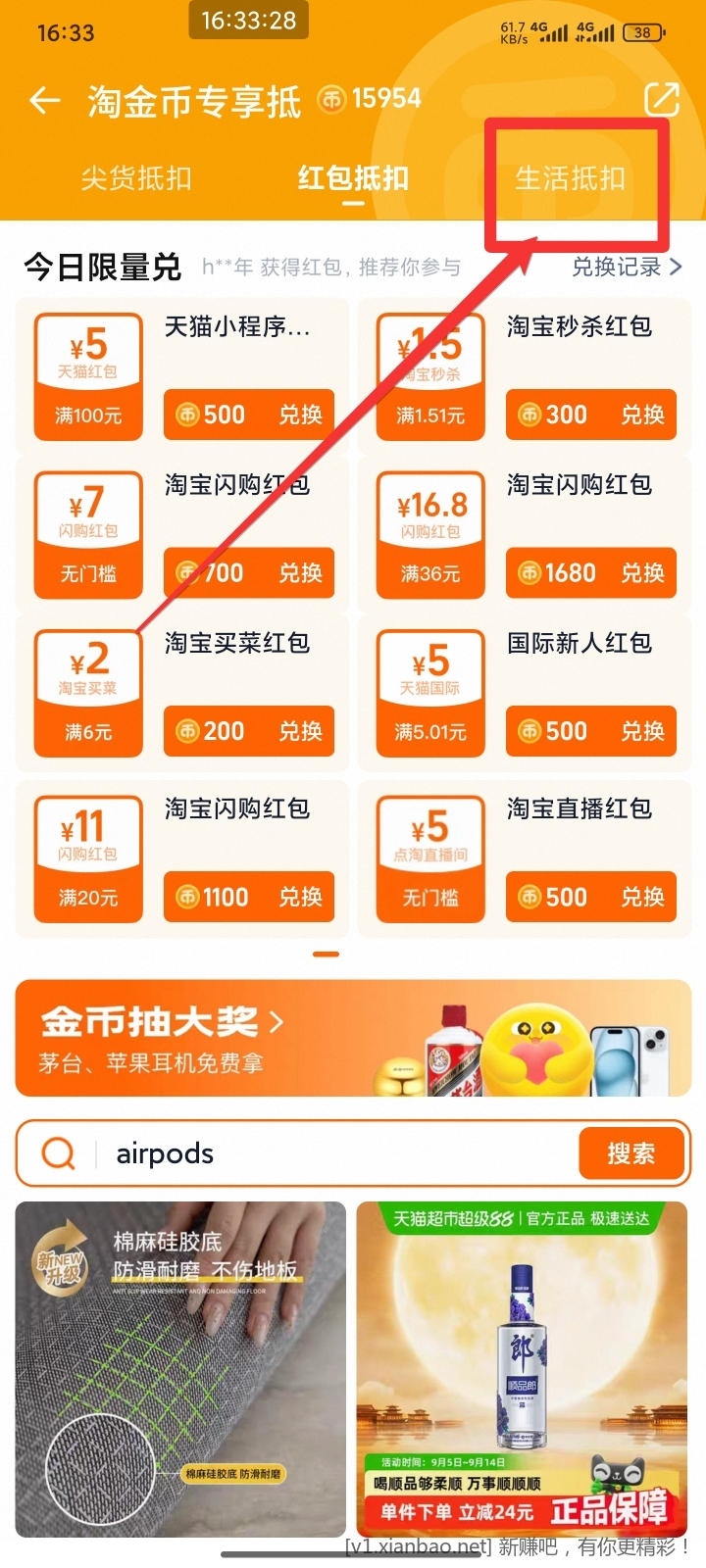The height and width of the screenshot is (1568, 706).
Task: Redeem 天猫小程序 coupon for 500 coins
Action: tap(249, 415)
